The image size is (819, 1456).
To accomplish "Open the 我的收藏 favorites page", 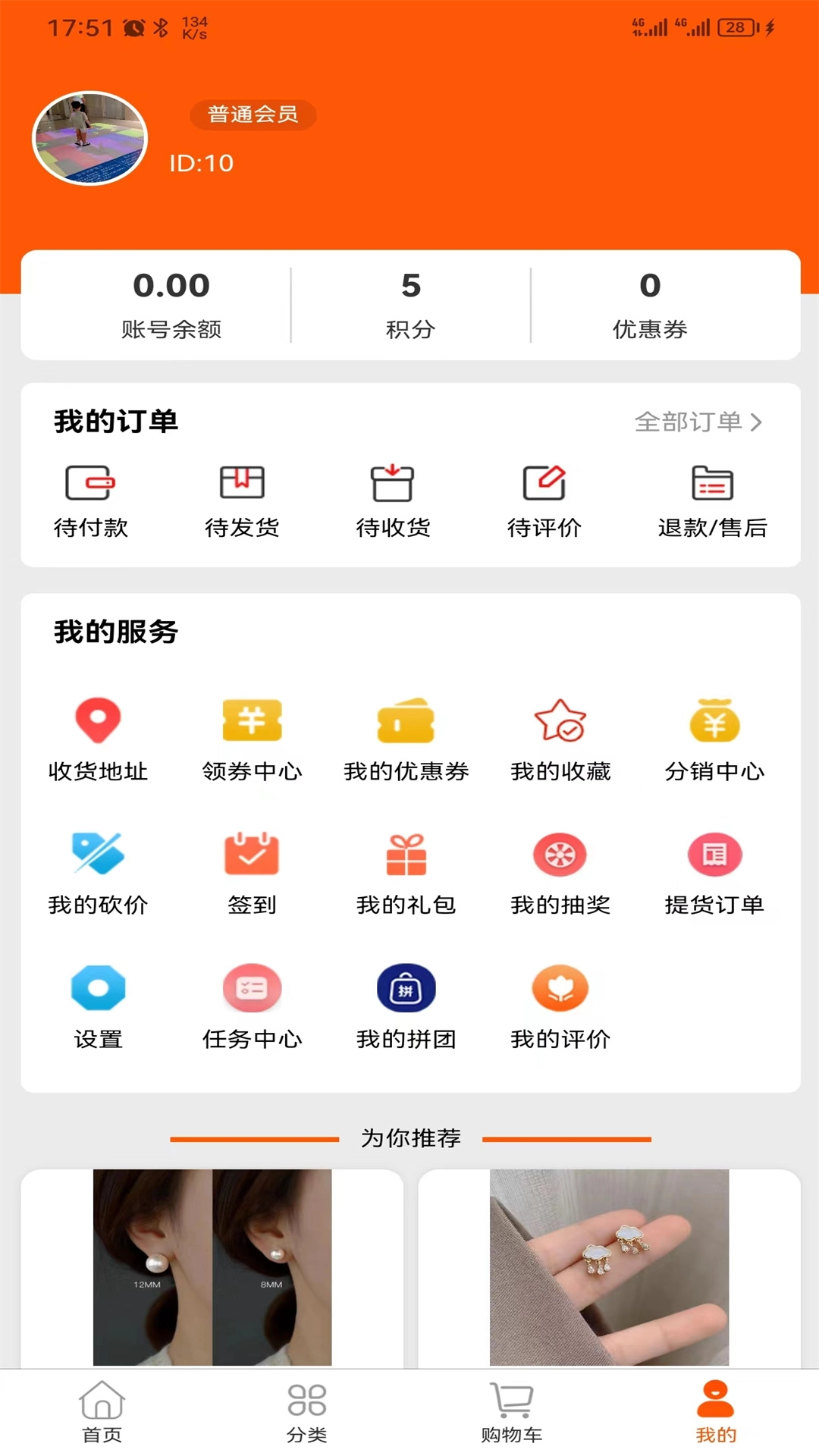I will (x=560, y=739).
